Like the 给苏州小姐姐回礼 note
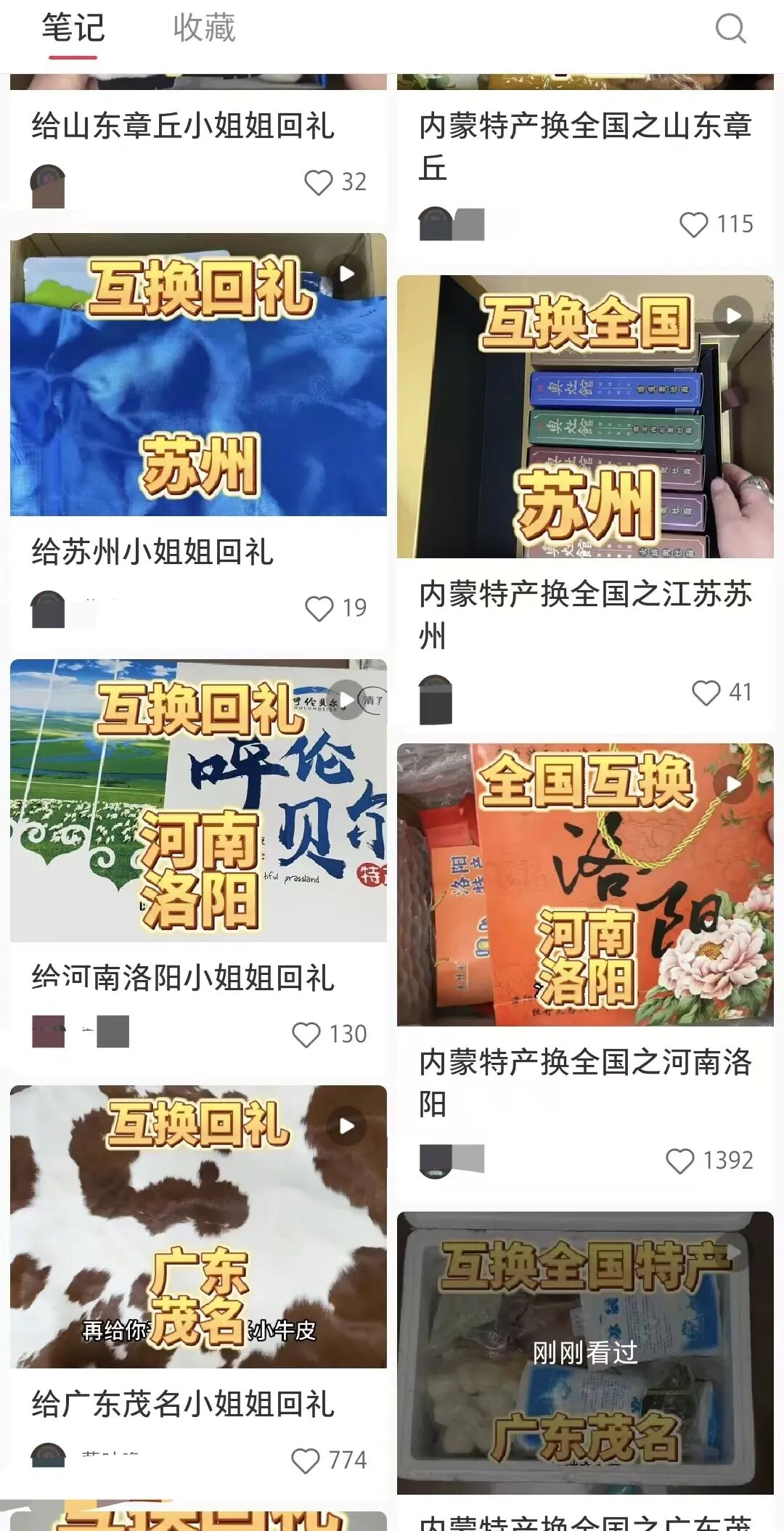784x1531 pixels. pos(319,608)
